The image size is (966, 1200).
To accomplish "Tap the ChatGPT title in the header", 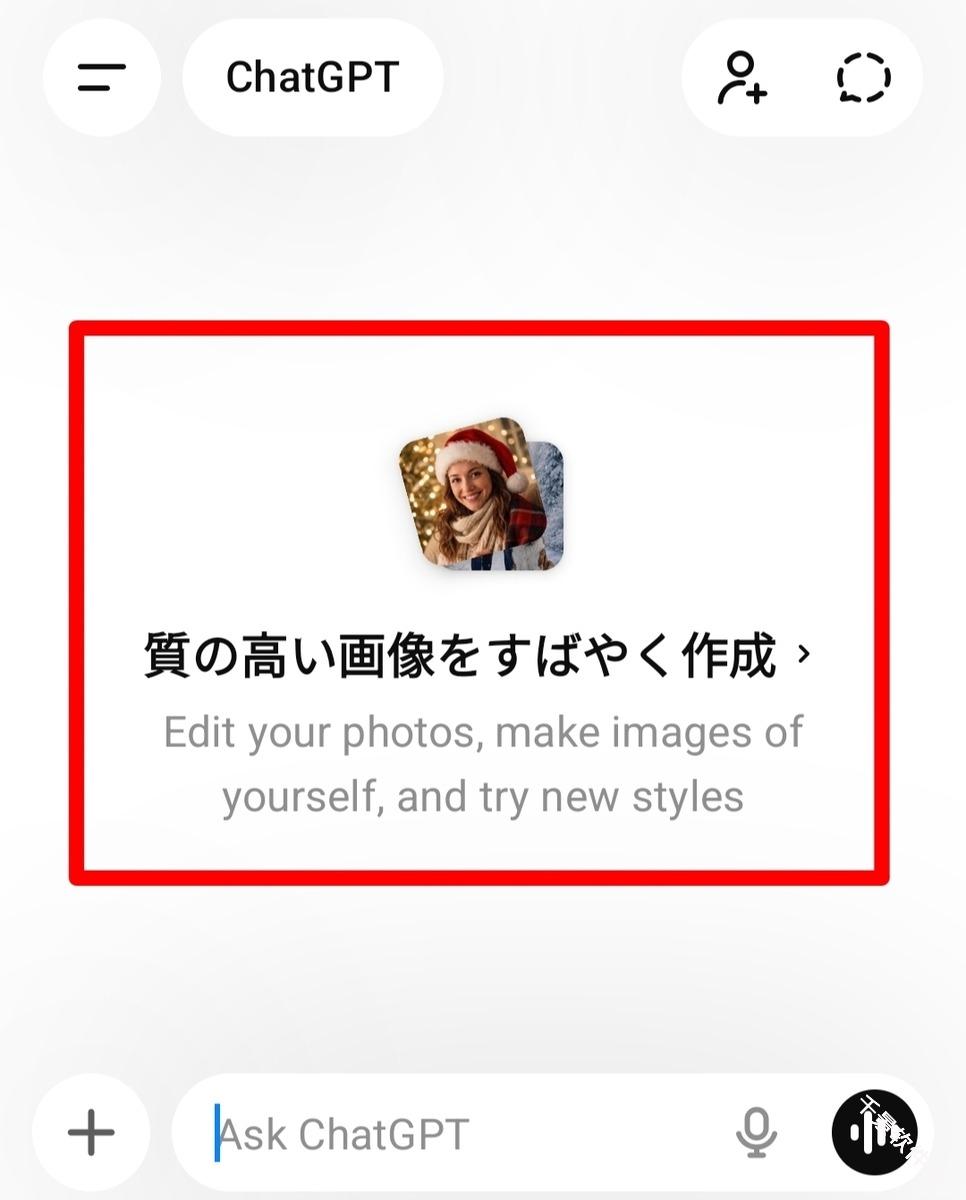I will pyautogui.click(x=312, y=77).
